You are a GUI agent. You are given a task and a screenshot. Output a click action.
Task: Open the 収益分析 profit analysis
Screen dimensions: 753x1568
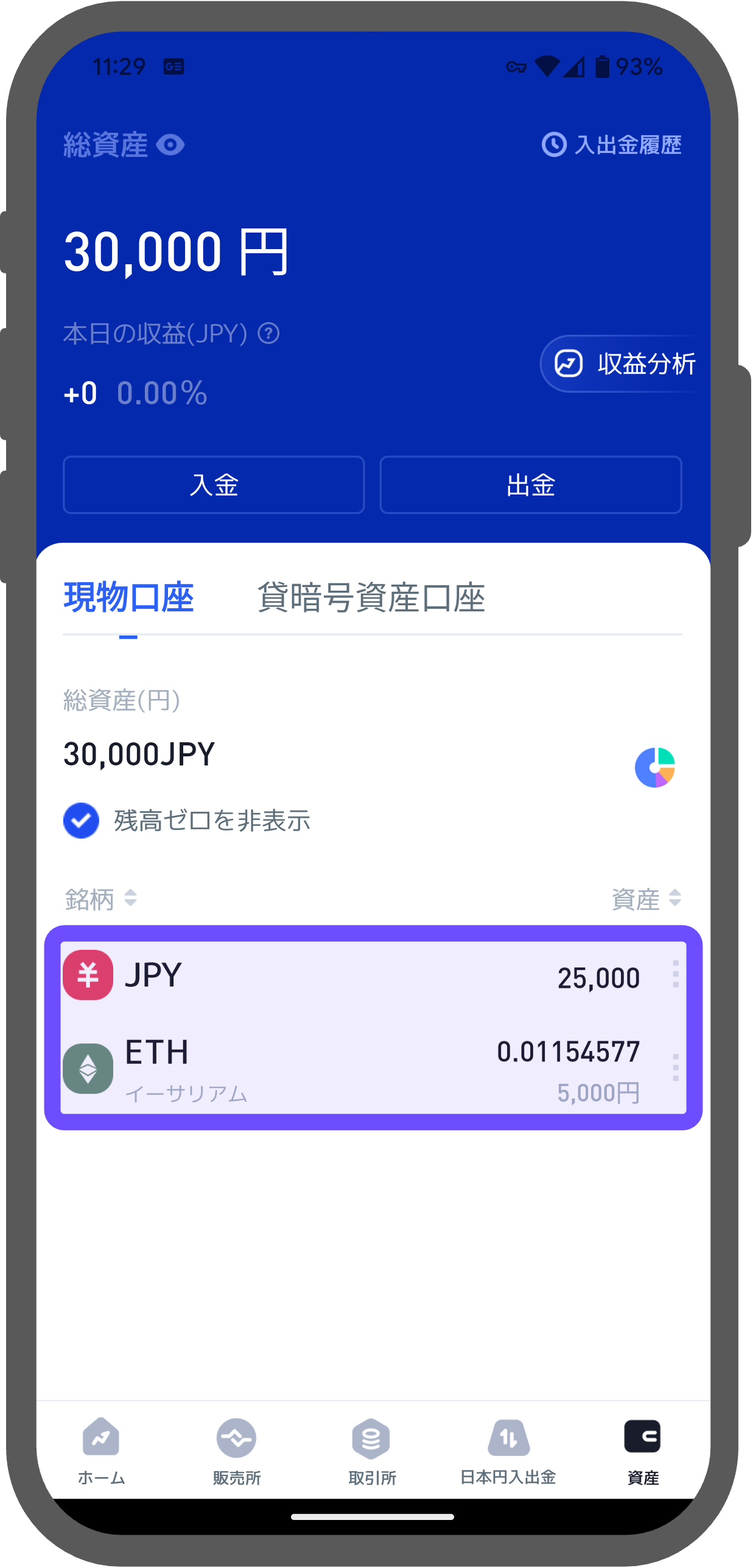click(x=625, y=364)
